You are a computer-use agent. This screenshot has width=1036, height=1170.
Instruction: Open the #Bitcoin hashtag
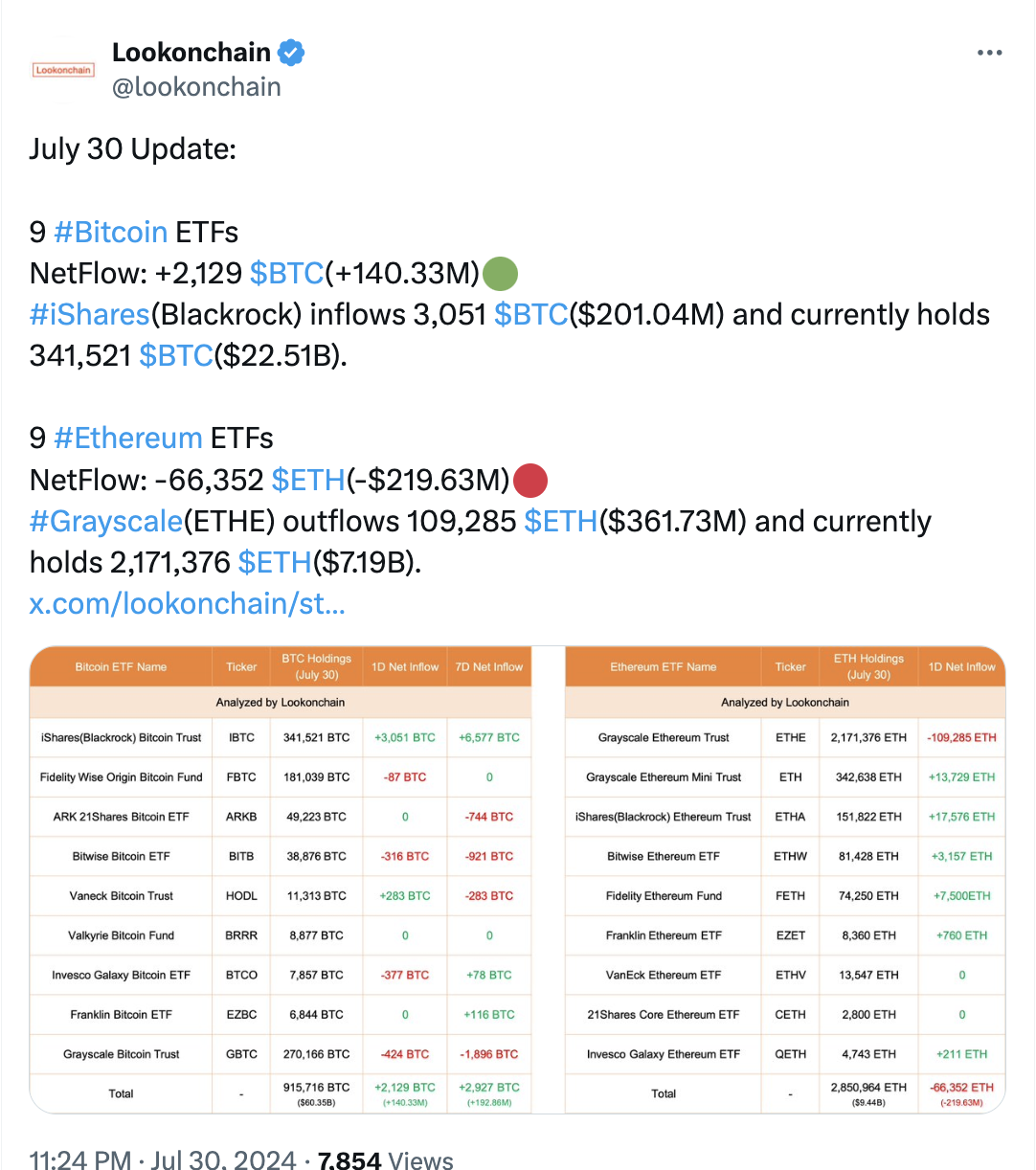tap(111, 232)
